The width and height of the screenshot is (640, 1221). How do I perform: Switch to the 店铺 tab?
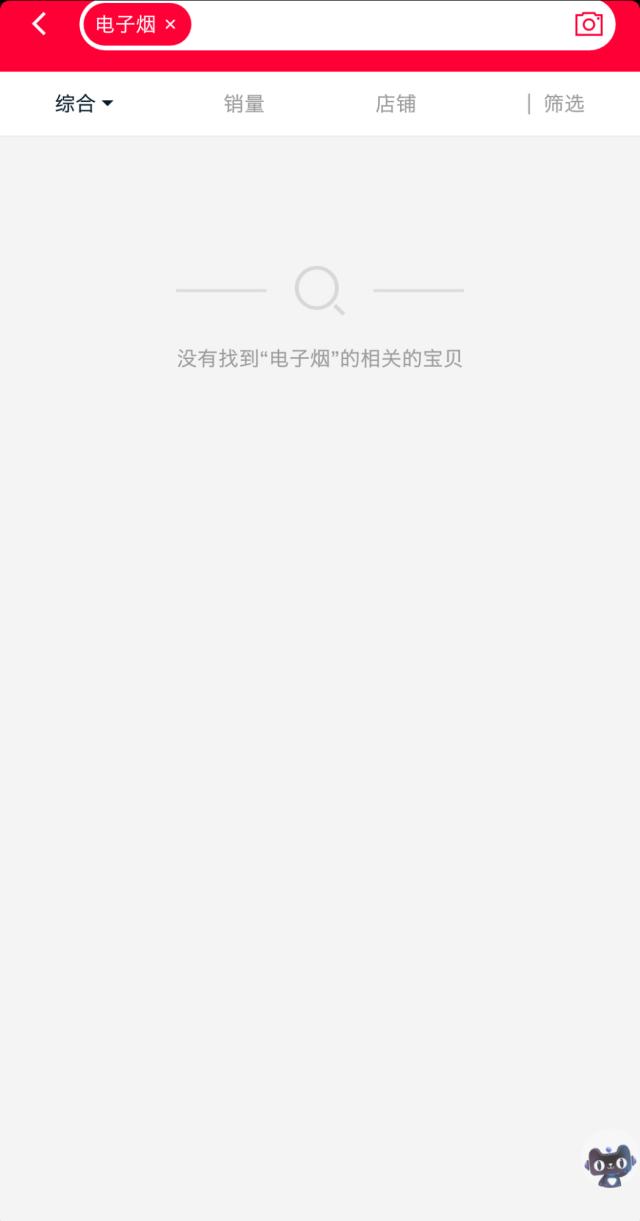(x=396, y=104)
